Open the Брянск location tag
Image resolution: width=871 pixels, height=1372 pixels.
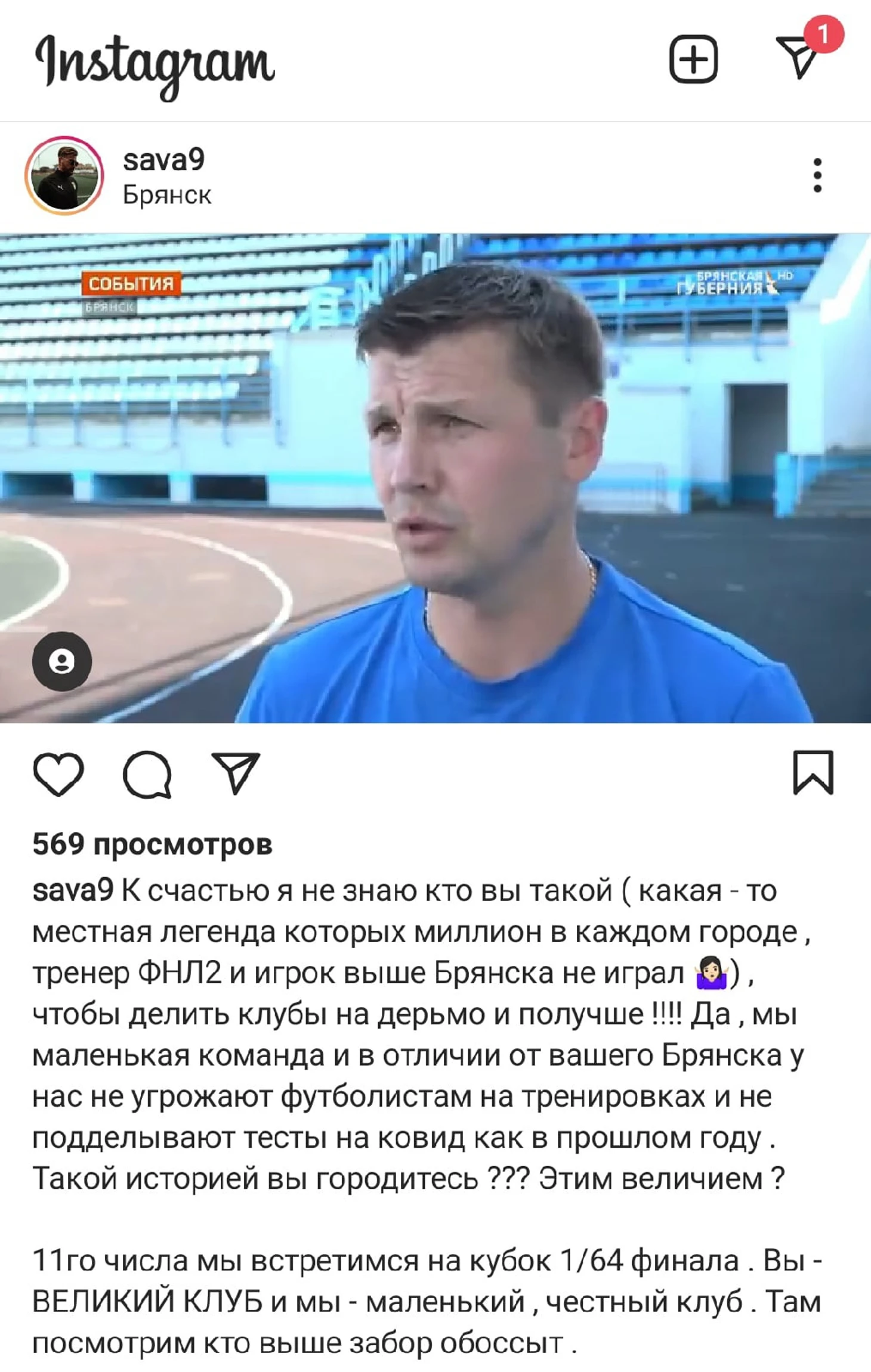(167, 195)
